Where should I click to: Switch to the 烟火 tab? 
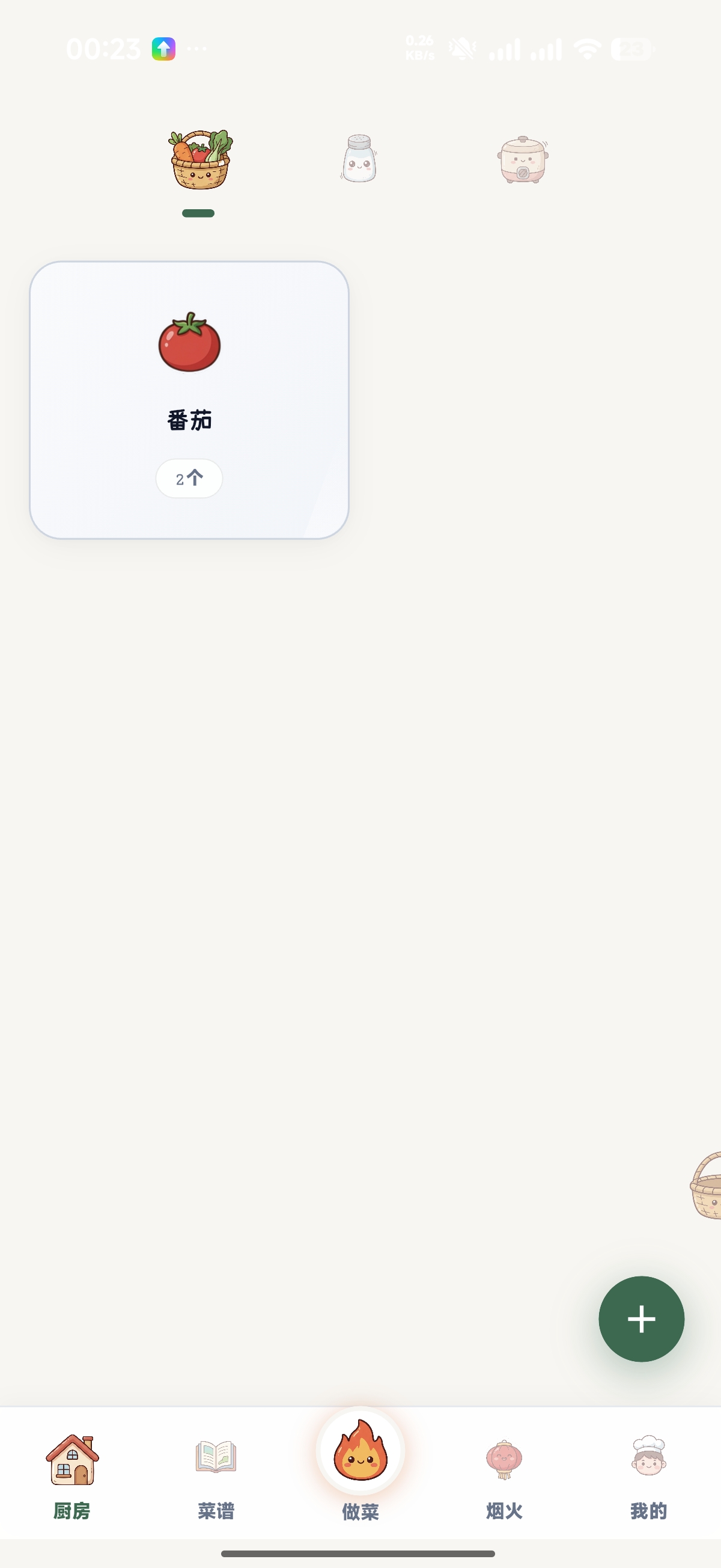[x=504, y=1477]
